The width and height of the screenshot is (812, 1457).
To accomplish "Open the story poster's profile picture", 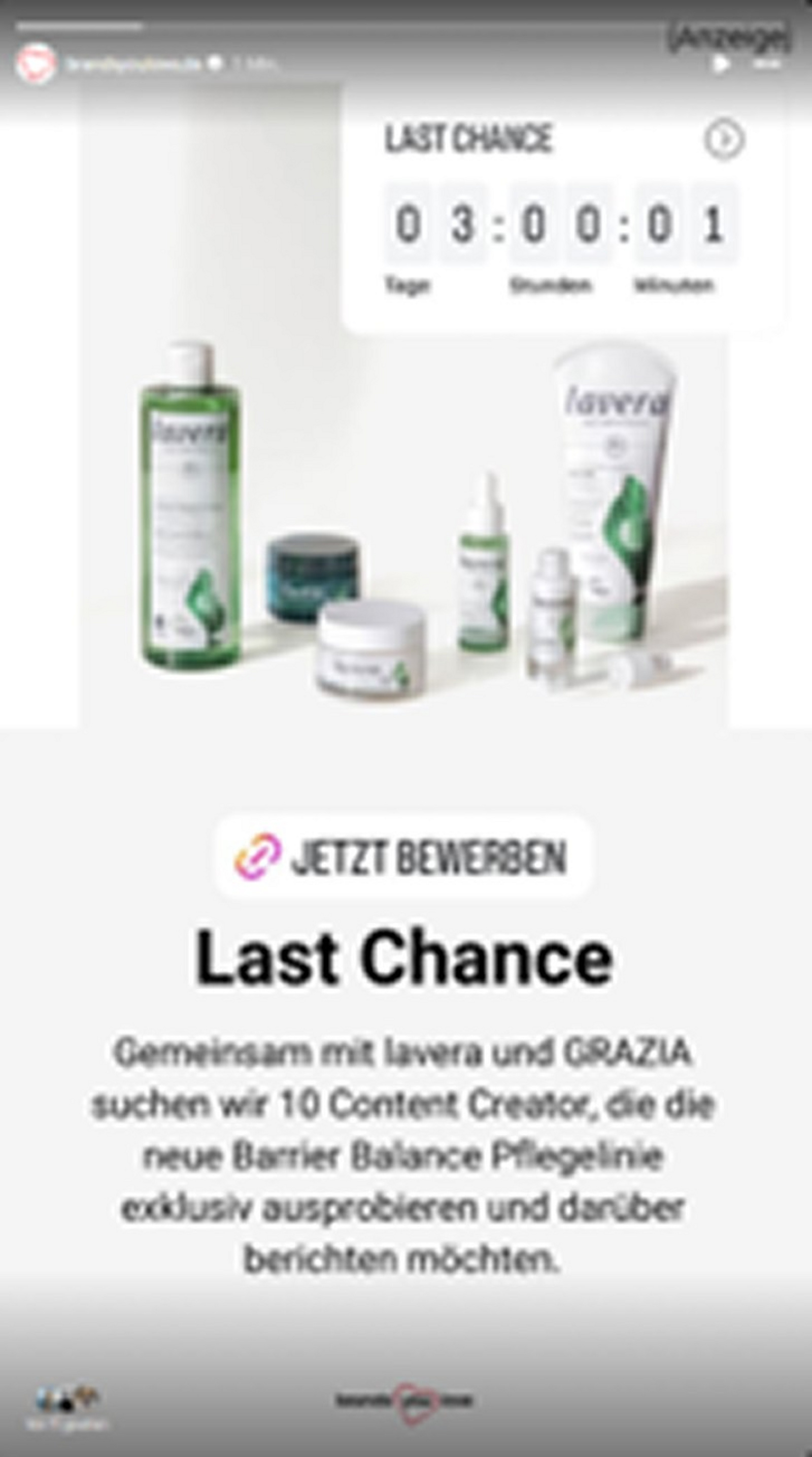I will click(36, 64).
